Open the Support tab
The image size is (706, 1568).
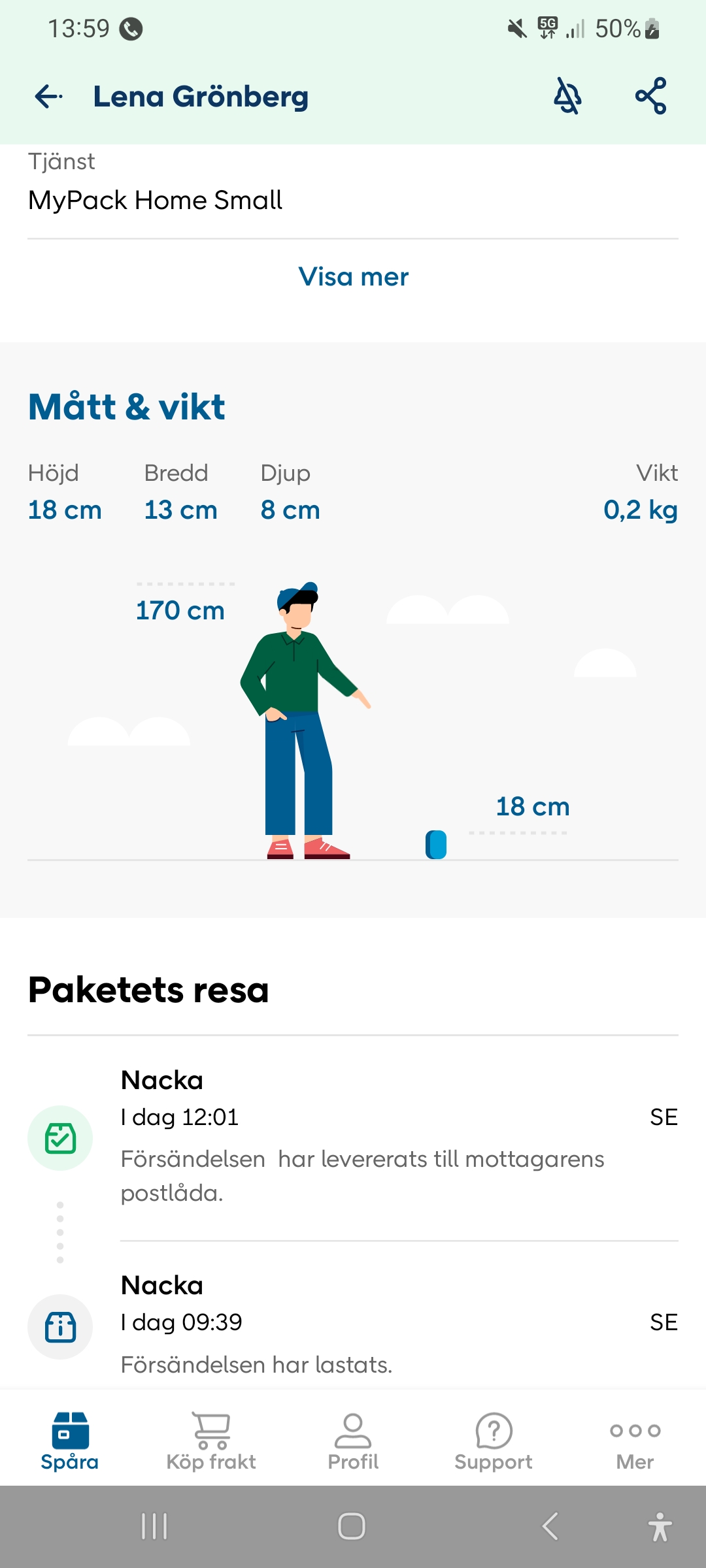point(494,1441)
